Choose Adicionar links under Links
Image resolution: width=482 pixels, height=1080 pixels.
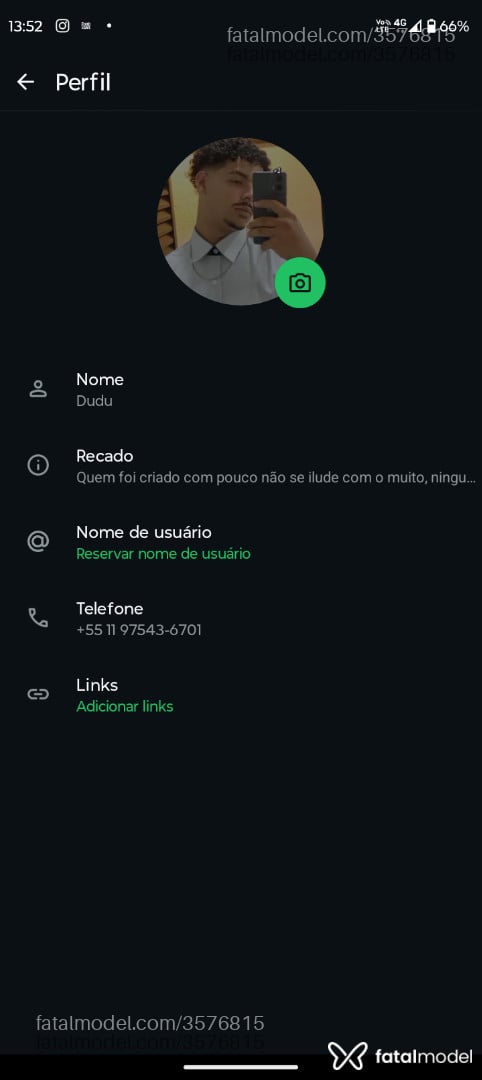click(x=125, y=707)
